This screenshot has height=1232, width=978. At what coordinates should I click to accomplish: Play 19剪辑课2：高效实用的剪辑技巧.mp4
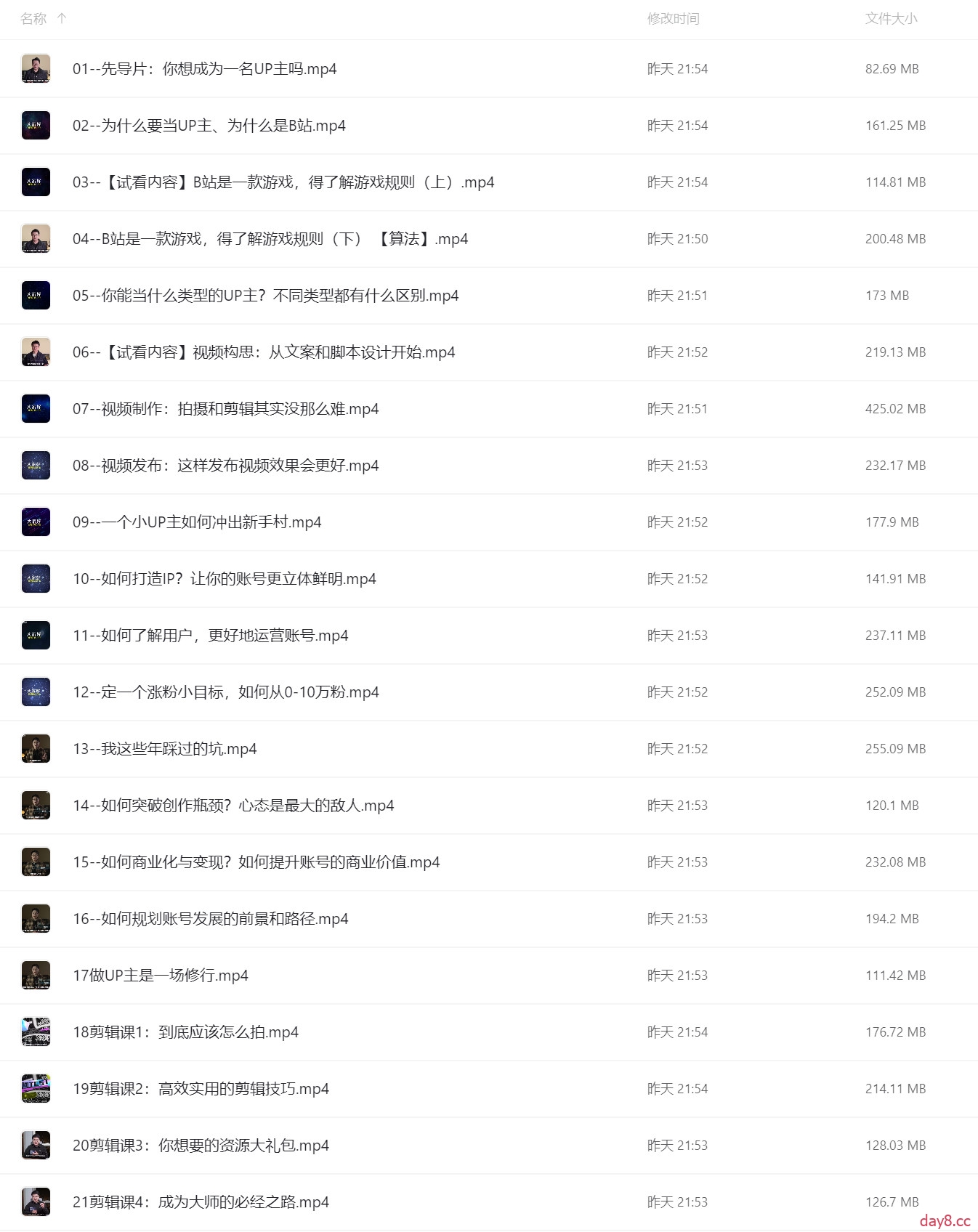tap(201, 1089)
